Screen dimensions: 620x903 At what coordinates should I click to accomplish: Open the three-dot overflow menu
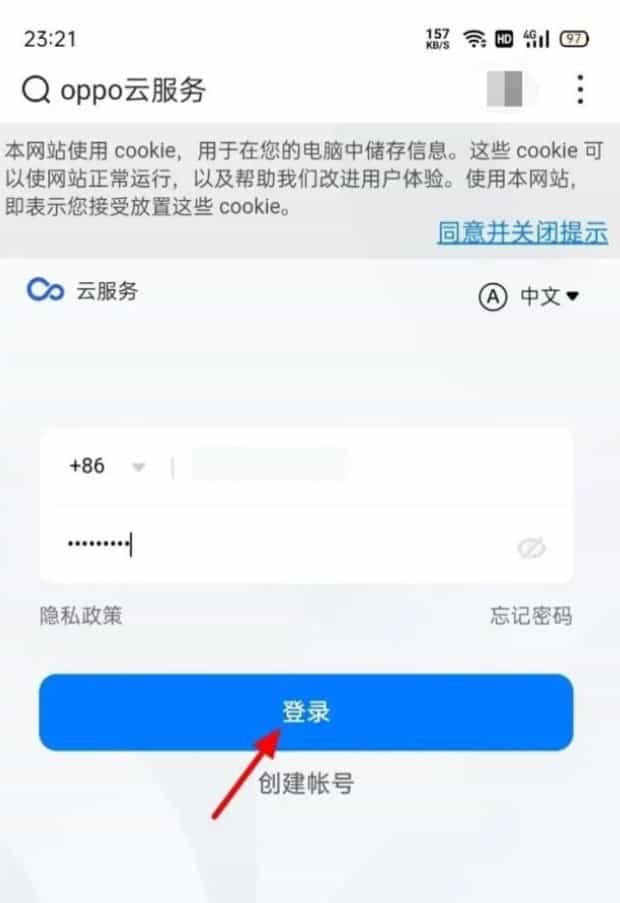(x=580, y=90)
